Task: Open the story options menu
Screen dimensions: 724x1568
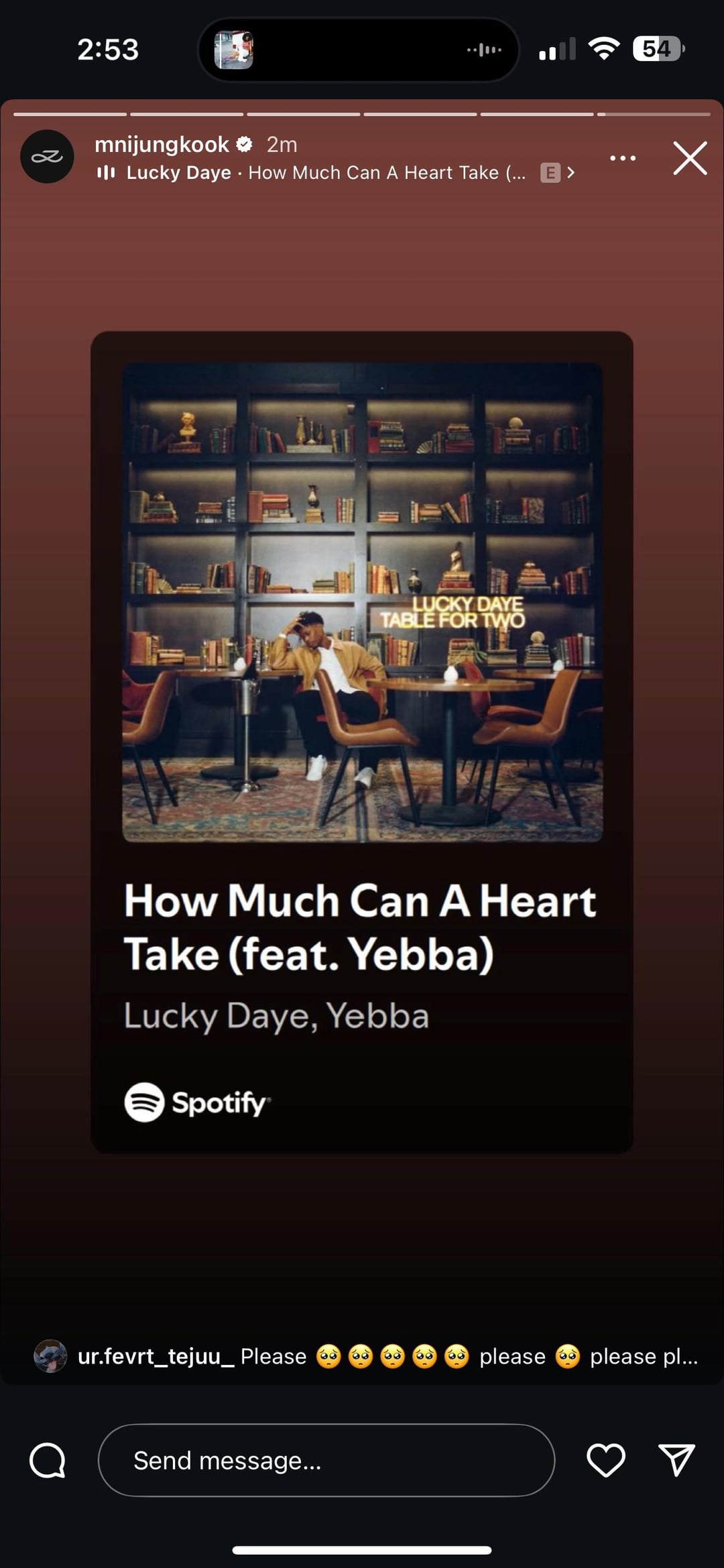Action: point(623,159)
